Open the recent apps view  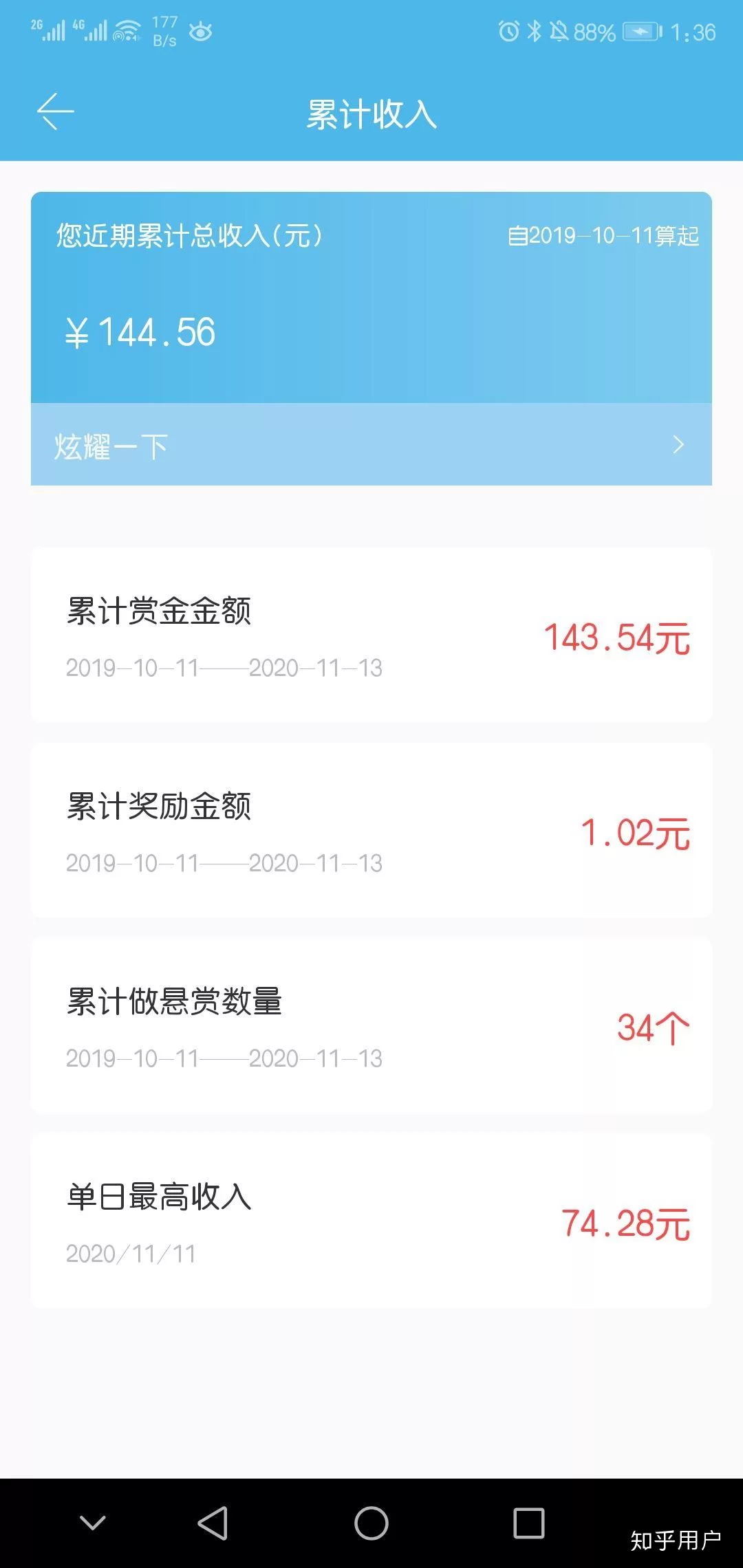click(x=528, y=1523)
